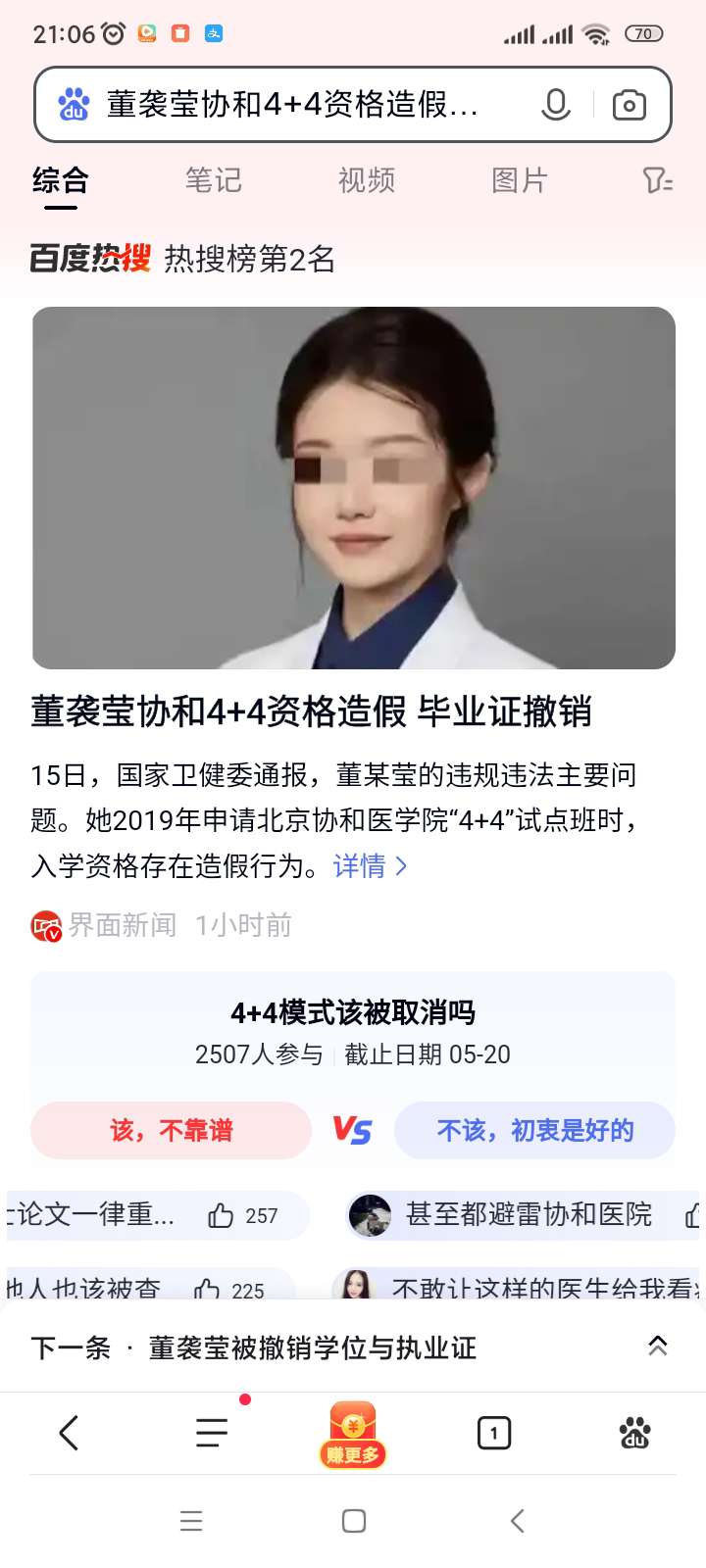Like the comment with 257 likes
Screen dimensions: 706x1568
(x=222, y=1216)
